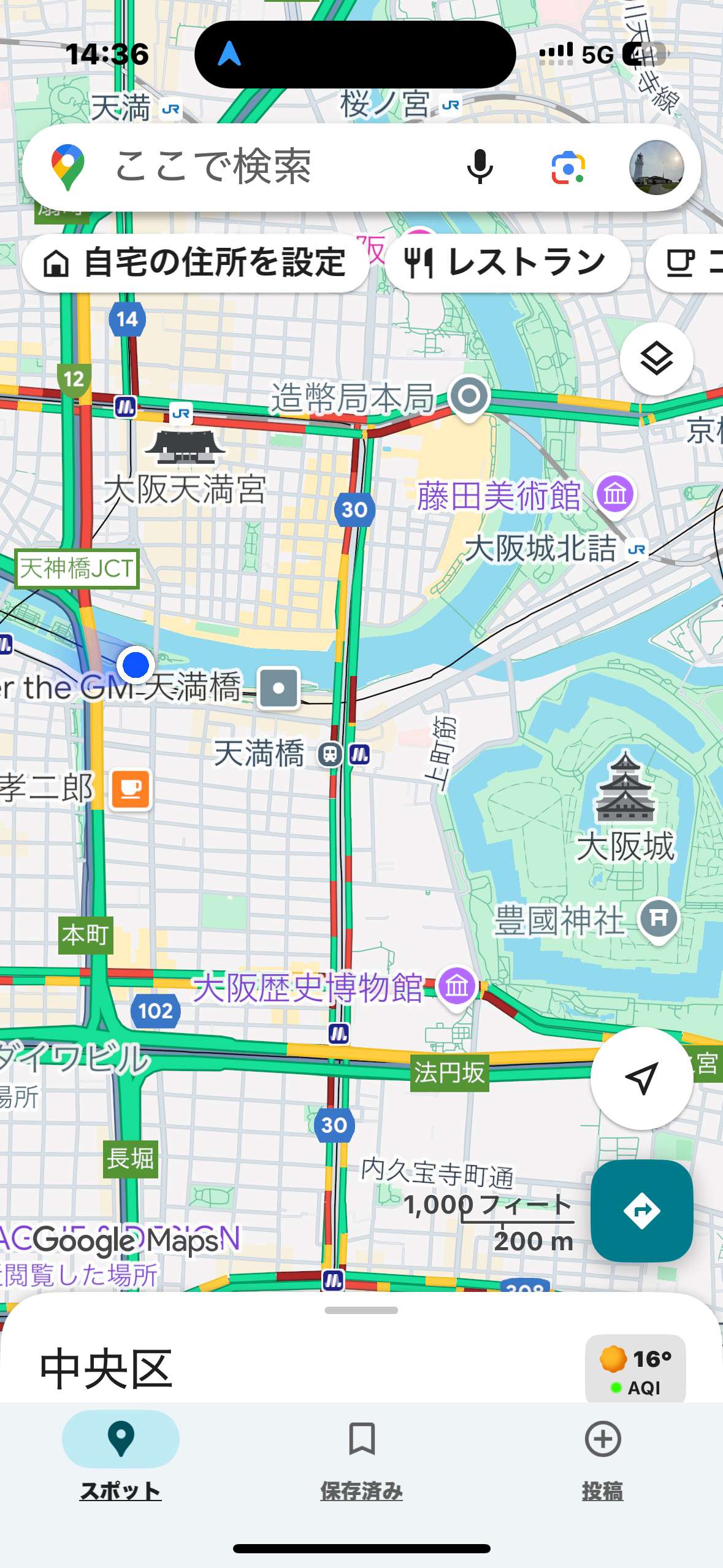Image resolution: width=723 pixels, height=1568 pixels.
Task: Select the 自宅の住所を設定 chip
Action: [x=195, y=263]
